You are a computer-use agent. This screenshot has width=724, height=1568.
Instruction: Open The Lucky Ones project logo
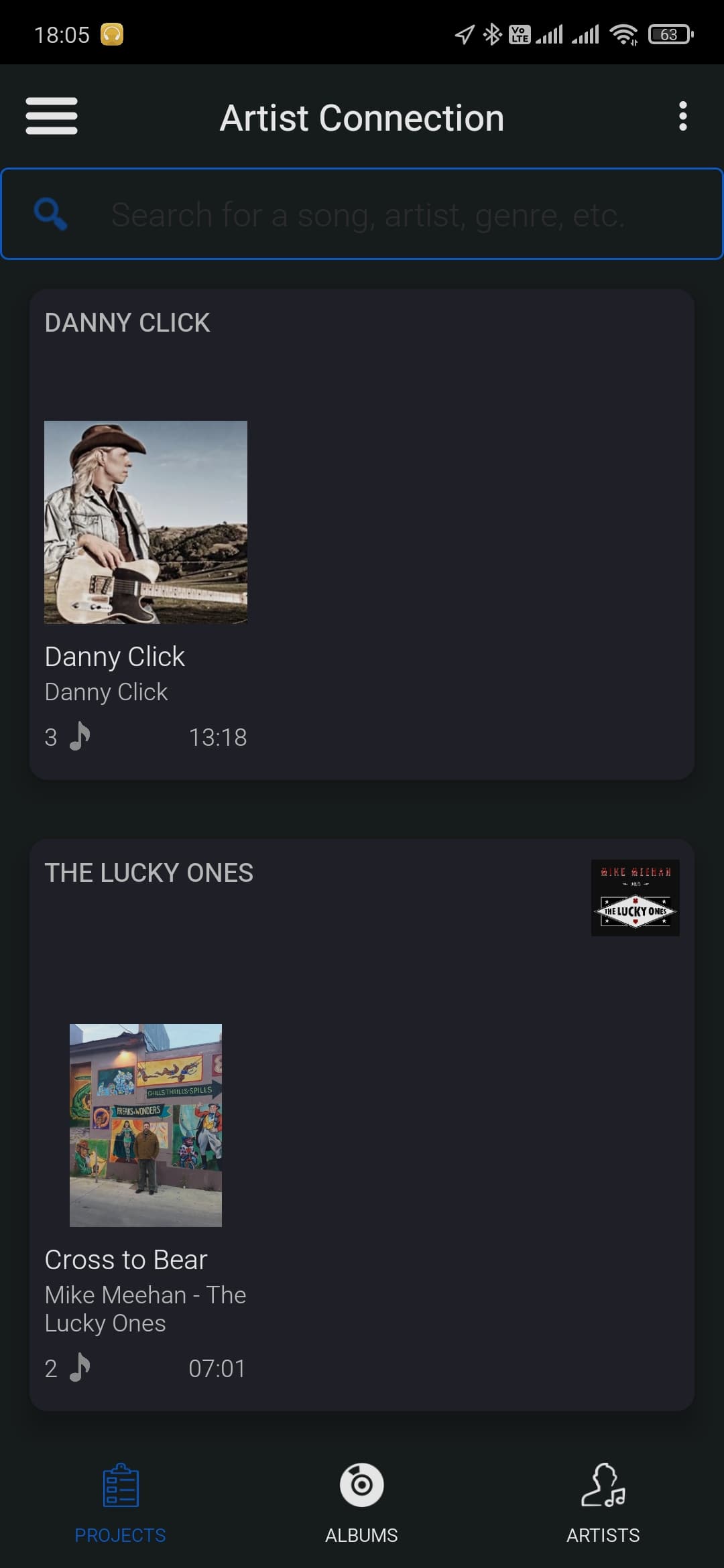[x=635, y=897]
